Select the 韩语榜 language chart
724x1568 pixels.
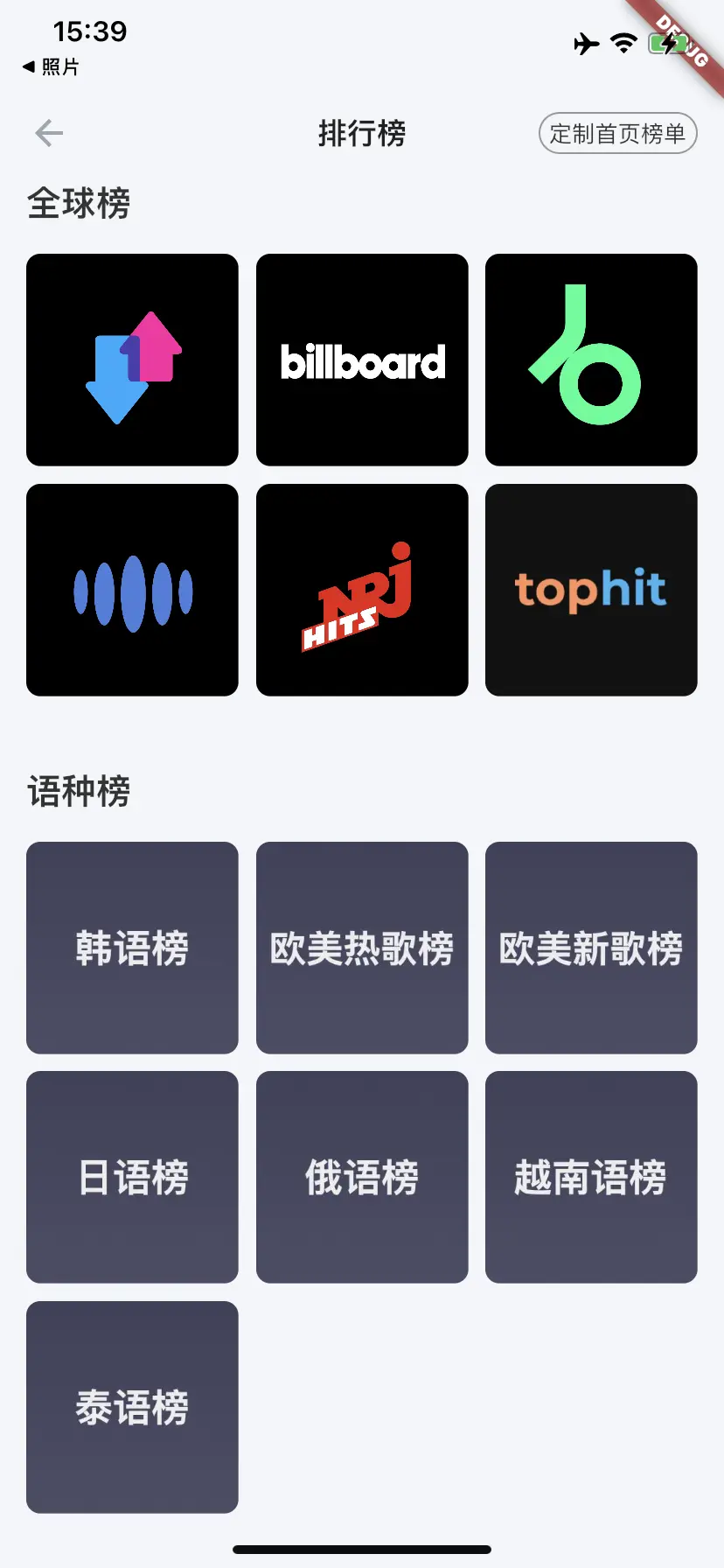132,948
